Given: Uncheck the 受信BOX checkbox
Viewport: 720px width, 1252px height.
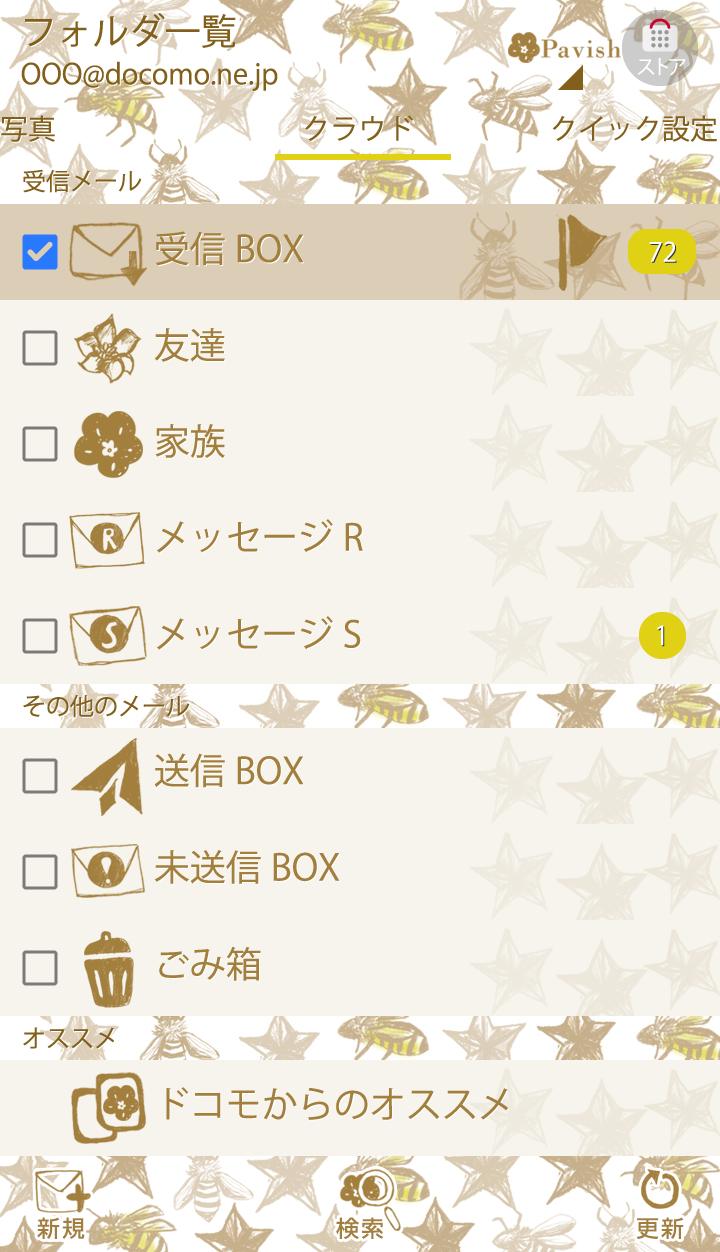Looking at the screenshot, I should (40, 252).
